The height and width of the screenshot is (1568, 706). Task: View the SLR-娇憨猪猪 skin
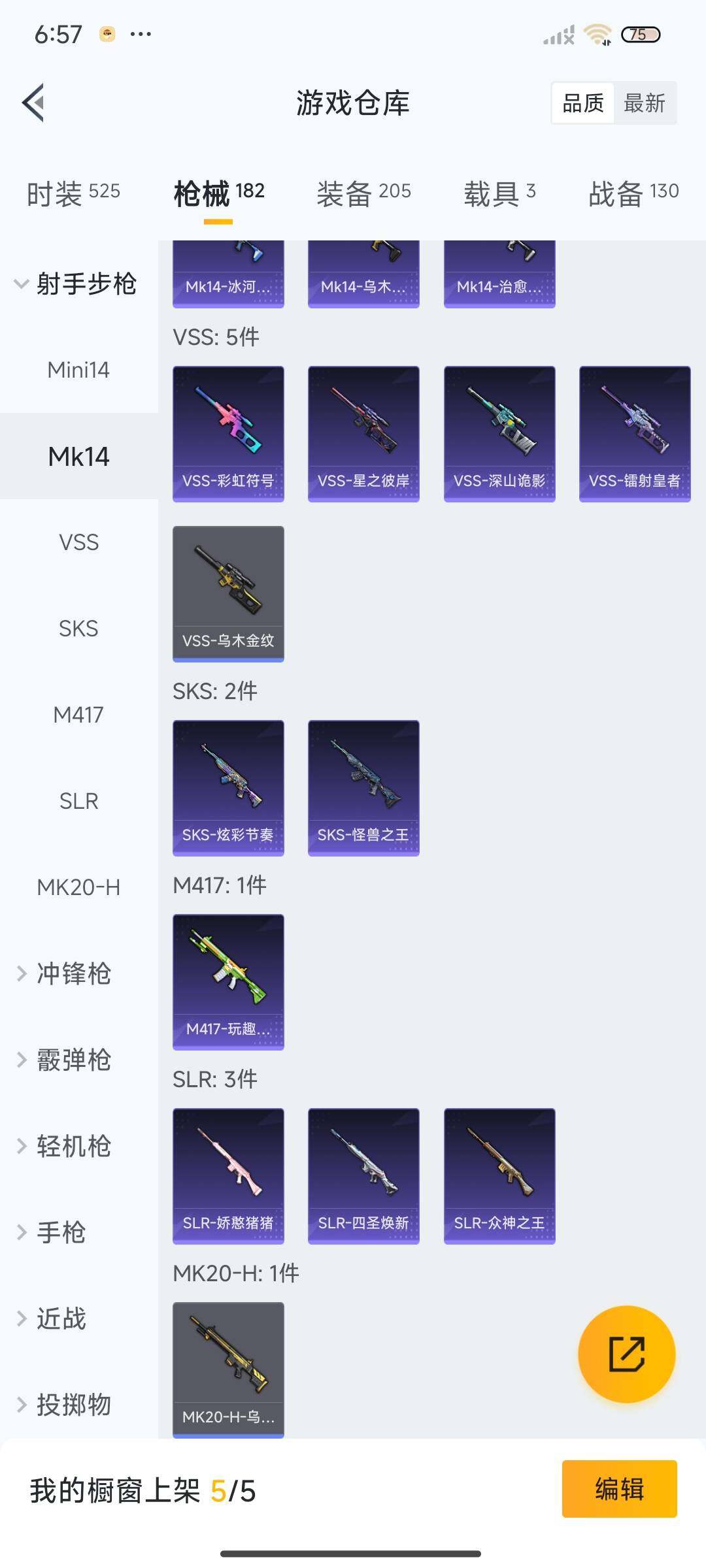click(x=228, y=1176)
